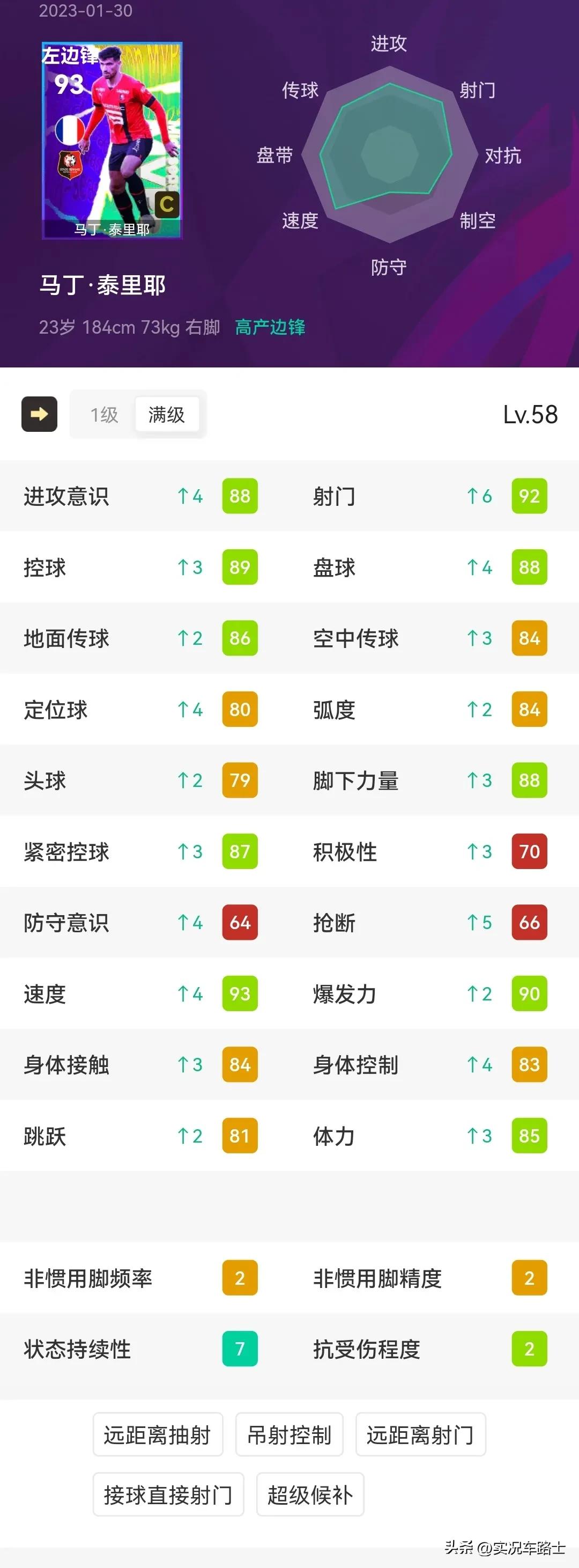
Task: Click the green 88 badge next to 进攻意识
Action: (x=239, y=496)
